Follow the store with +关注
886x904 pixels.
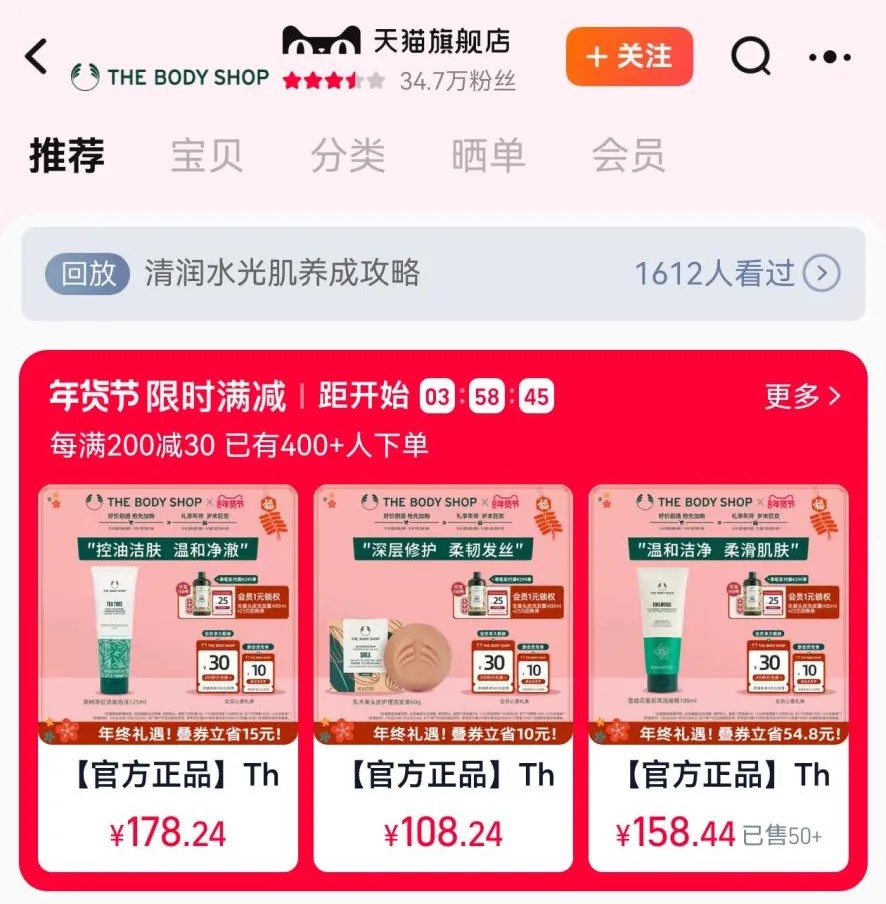point(629,56)
